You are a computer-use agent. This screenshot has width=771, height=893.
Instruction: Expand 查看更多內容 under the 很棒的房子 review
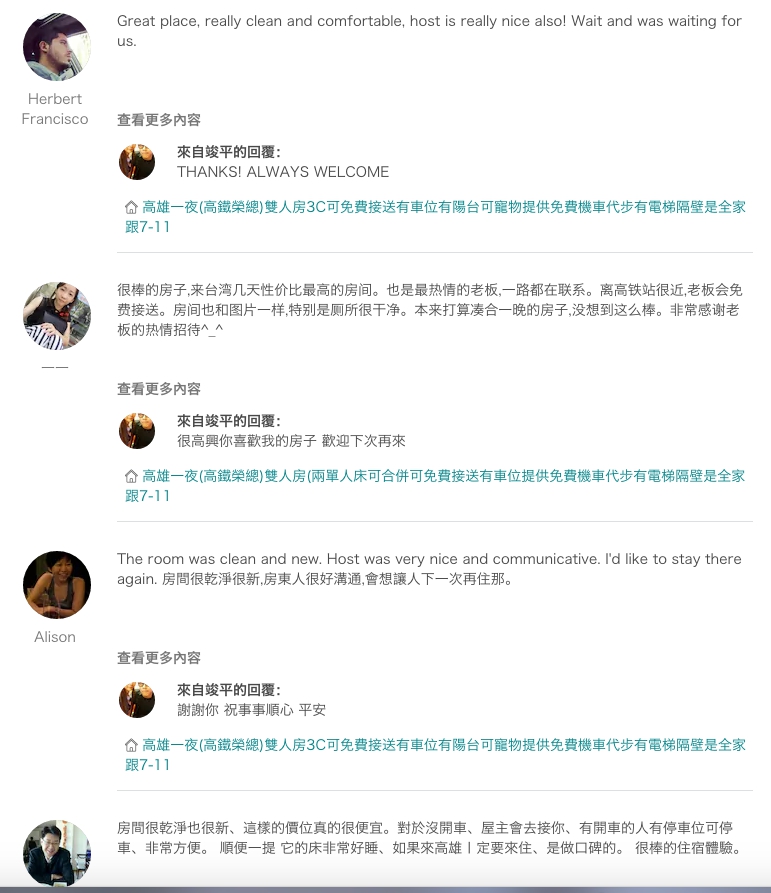[x=159, y=389]
